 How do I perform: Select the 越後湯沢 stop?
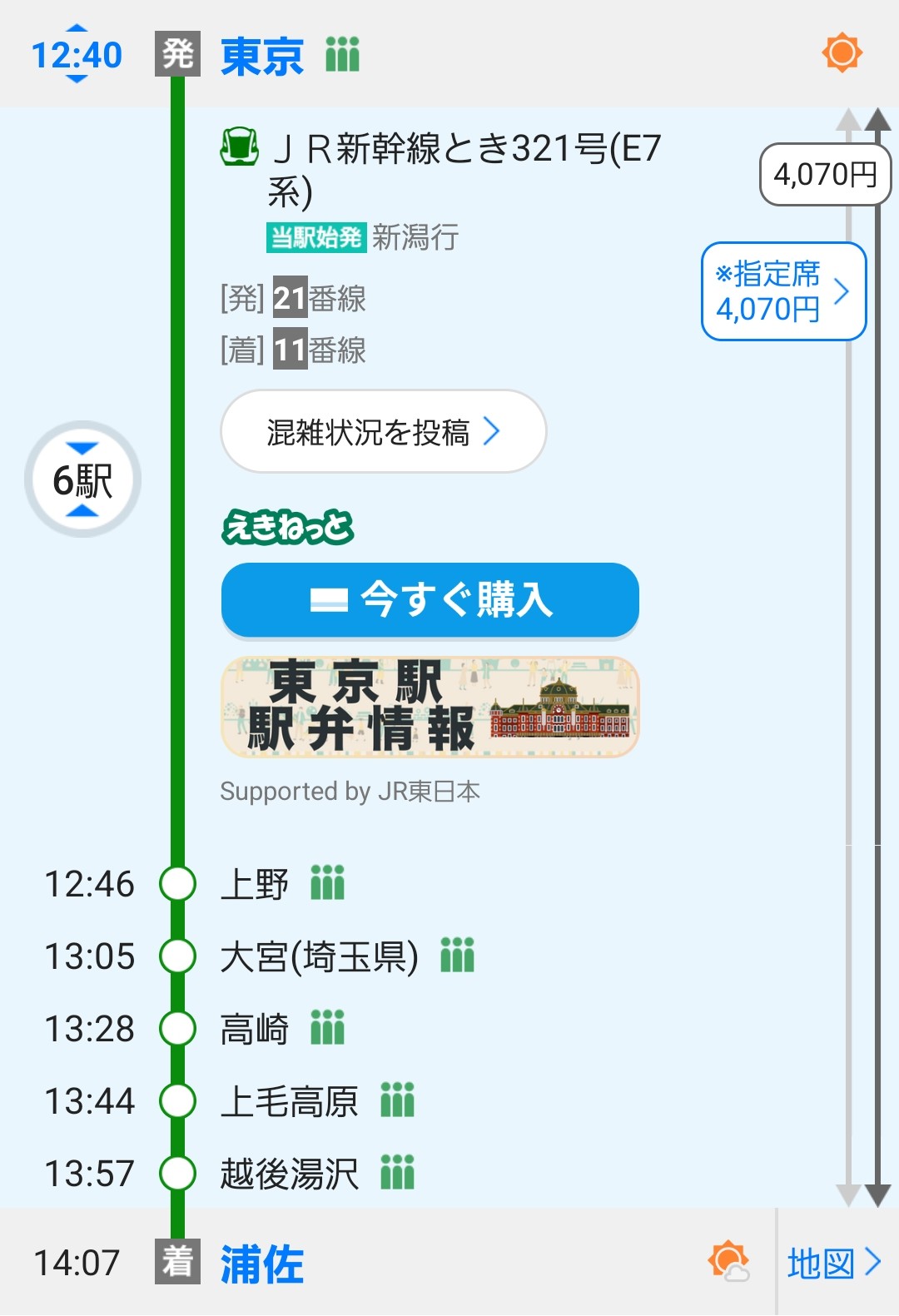coord(289,1174)
